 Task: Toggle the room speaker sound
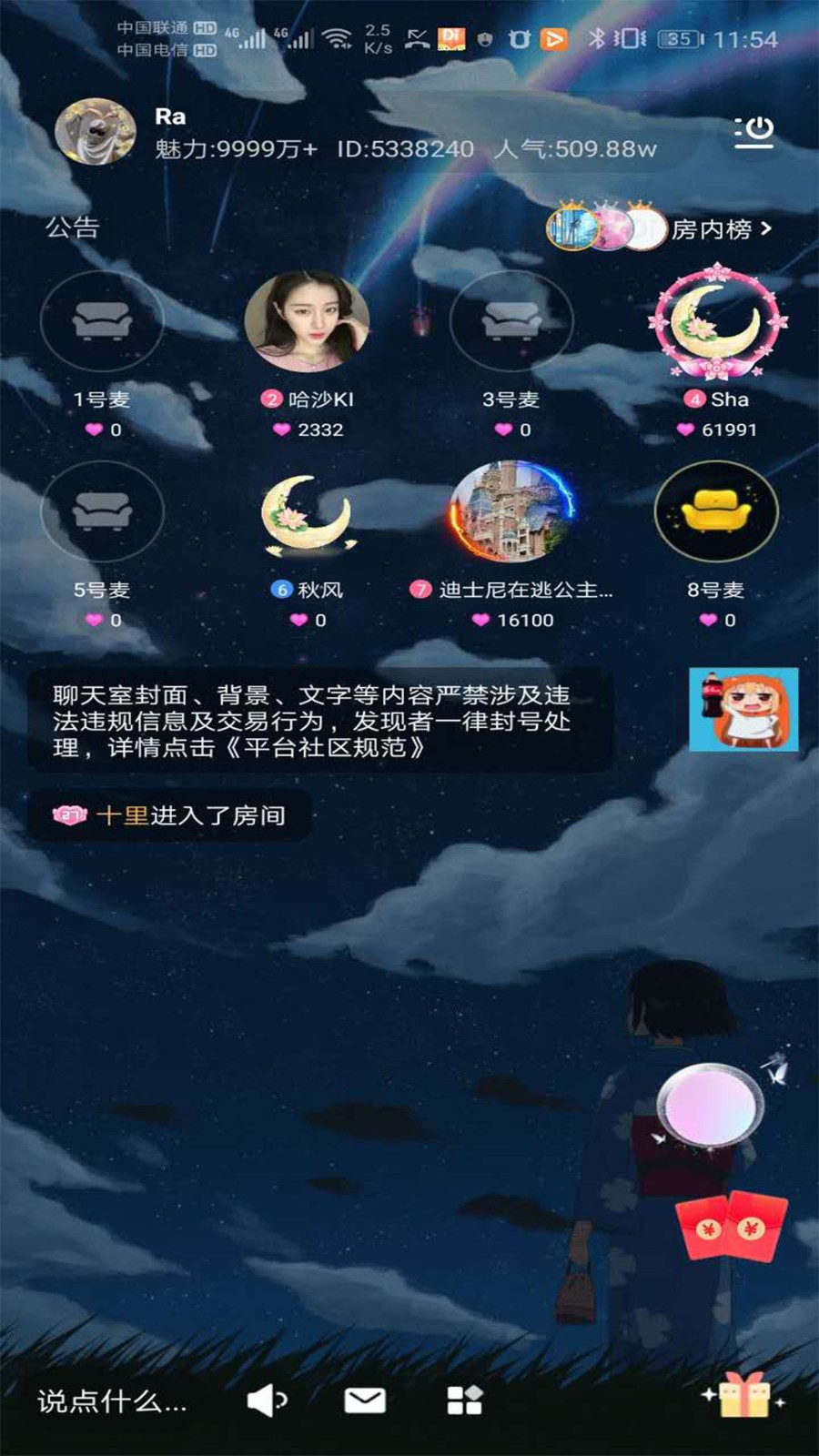point(267,1400)
